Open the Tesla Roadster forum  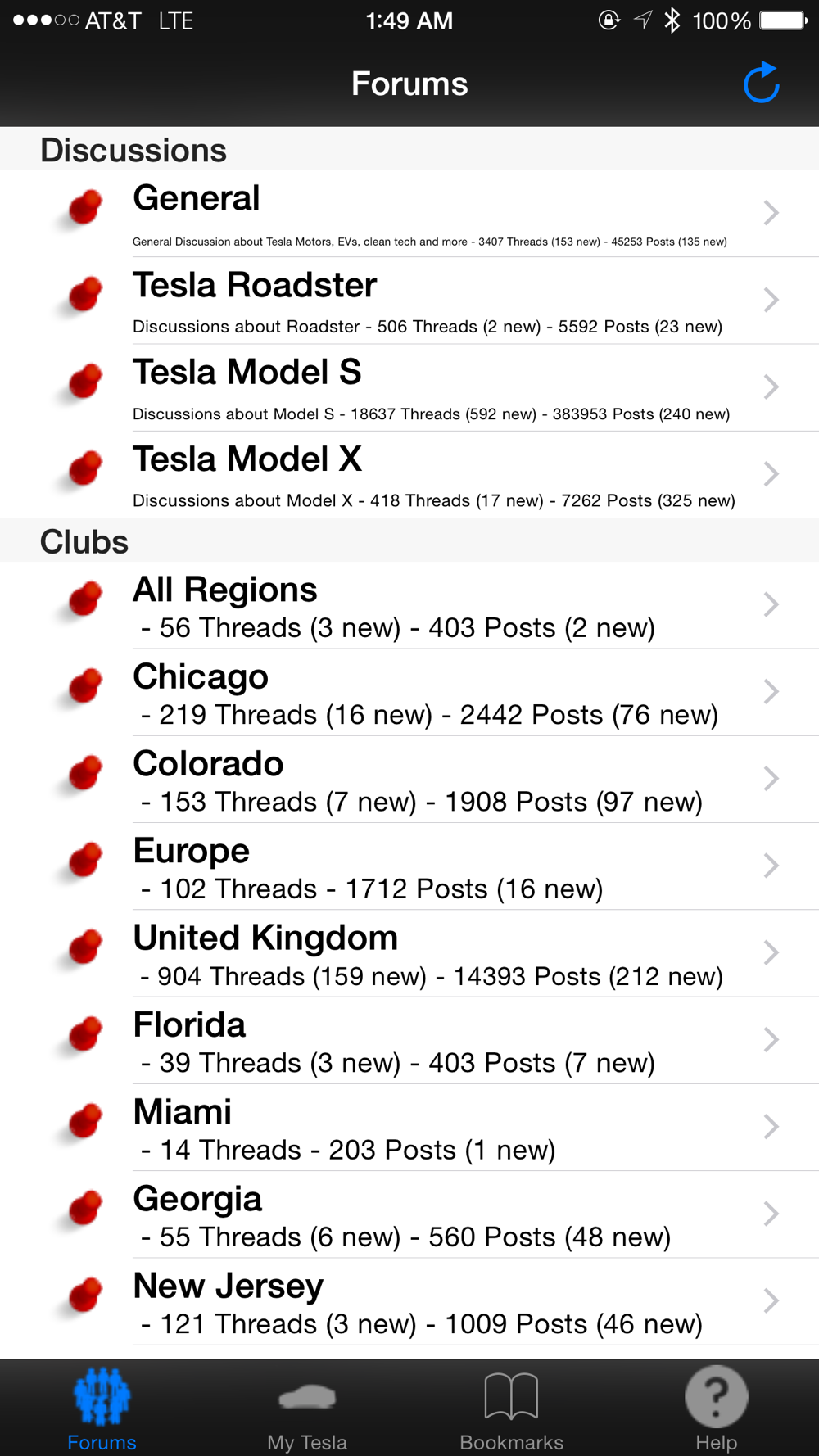click(x=409, y=301)
